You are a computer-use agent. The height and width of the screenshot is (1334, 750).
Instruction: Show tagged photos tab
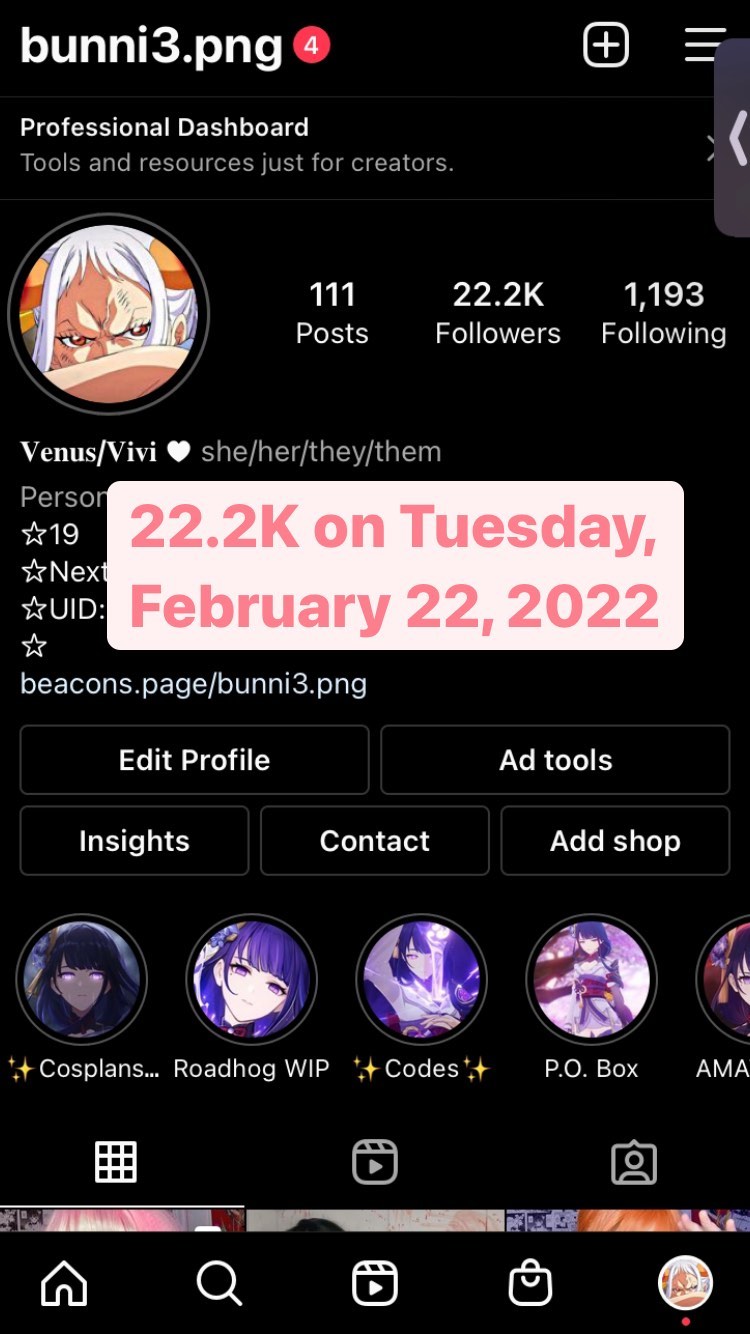tap(634, 1162)
